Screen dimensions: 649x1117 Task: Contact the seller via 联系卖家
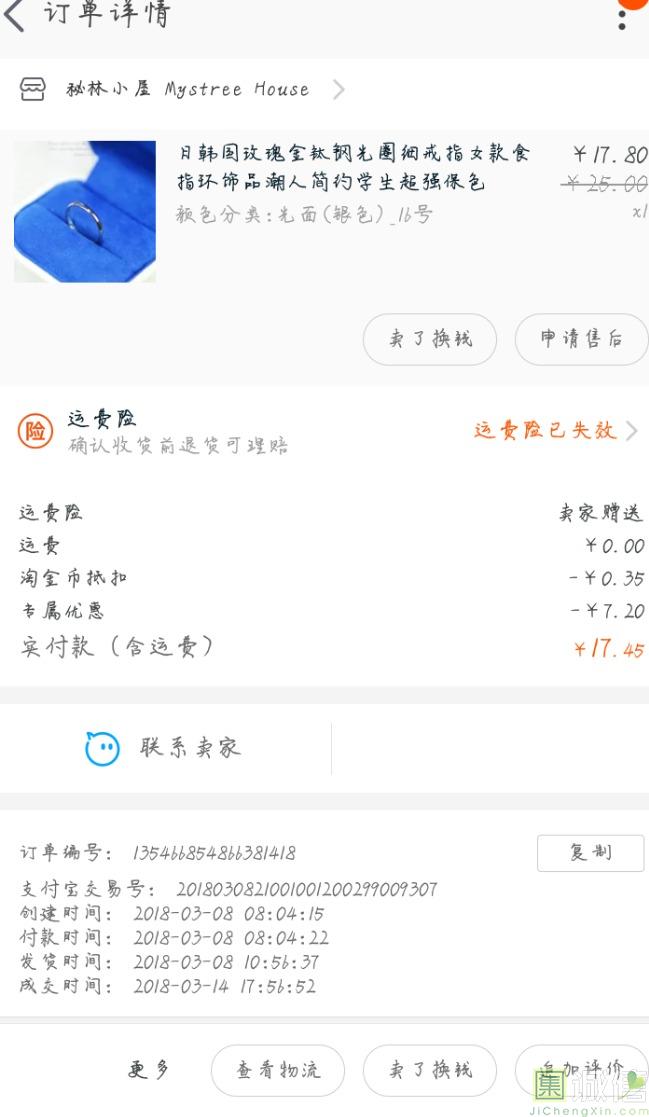click(165, 748)
